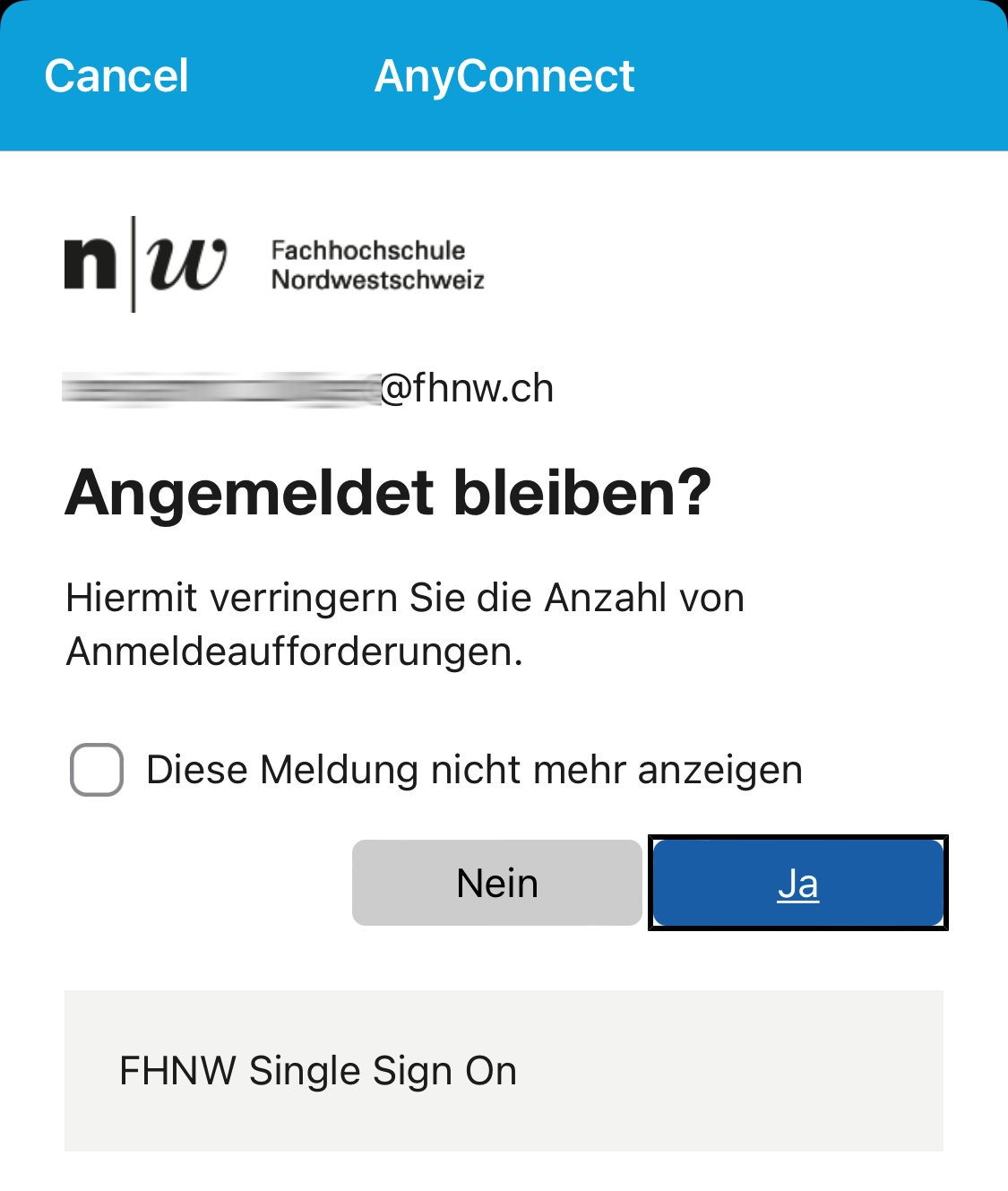Choose Nein to not stay signed in
The width and height of the screenshot is (1008, 1191).
[x=497, y=884]
